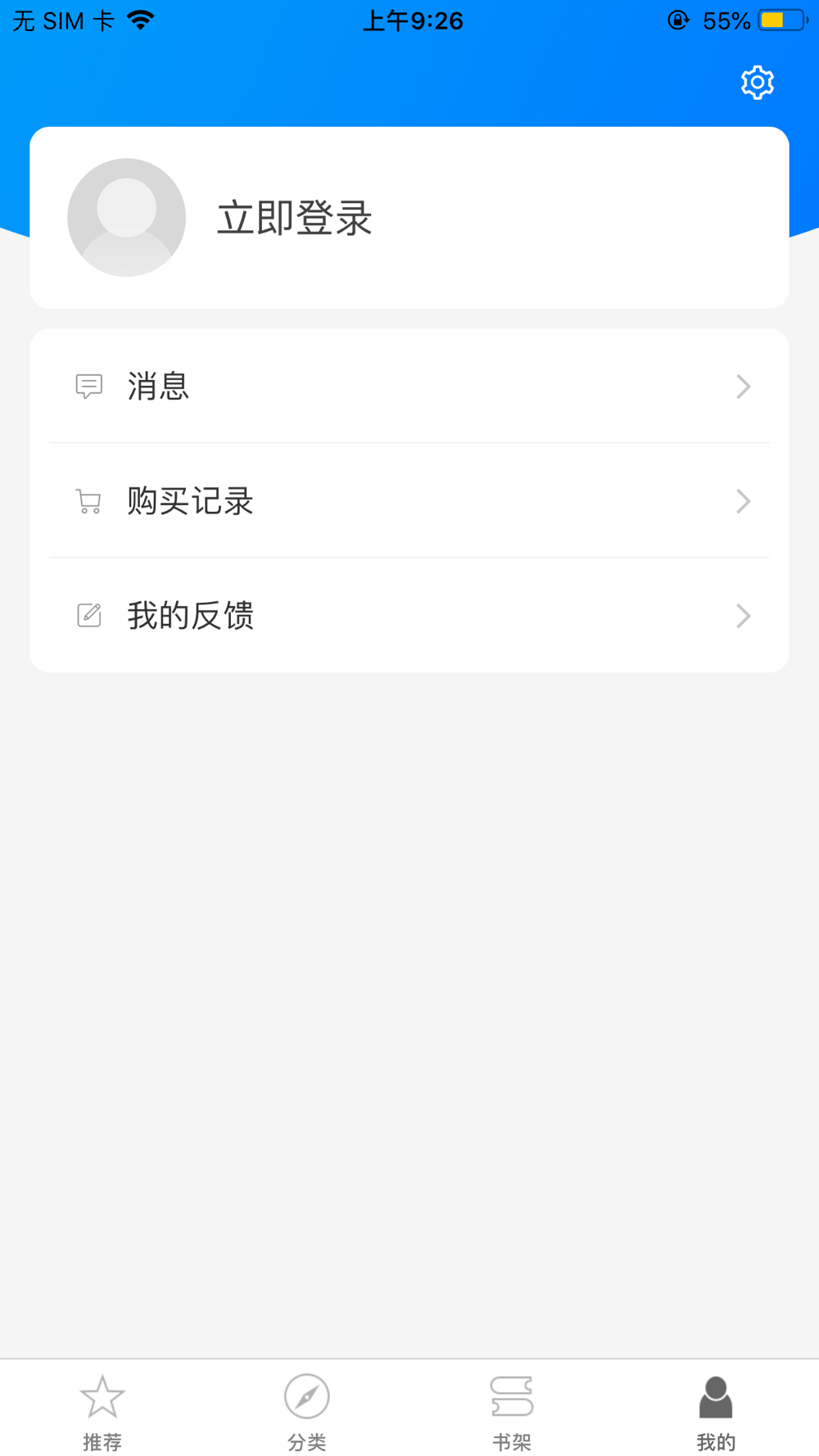Select the 我的 tab
The image size is (819, 1456).
717,1413
